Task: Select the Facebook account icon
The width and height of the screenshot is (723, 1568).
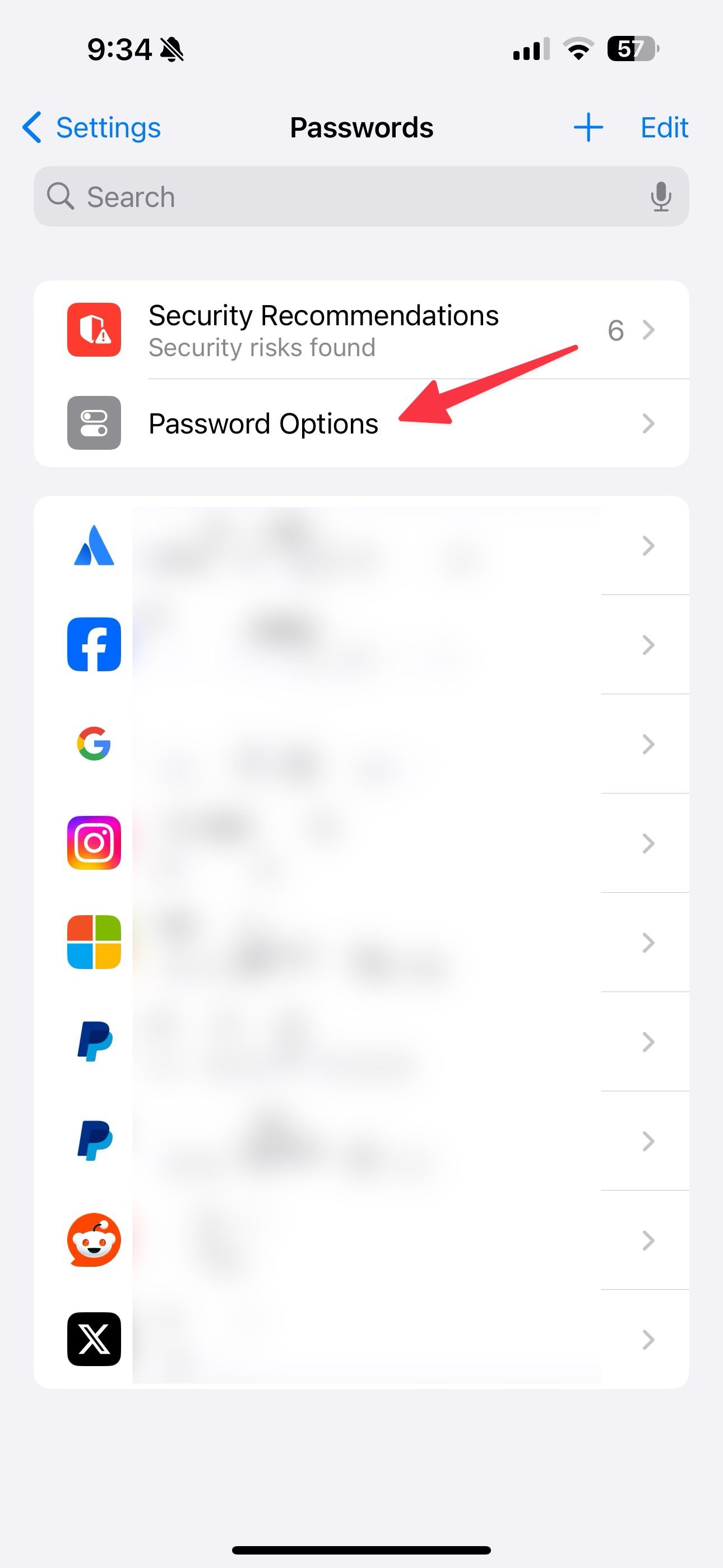Action: click(x=93, y=645)
